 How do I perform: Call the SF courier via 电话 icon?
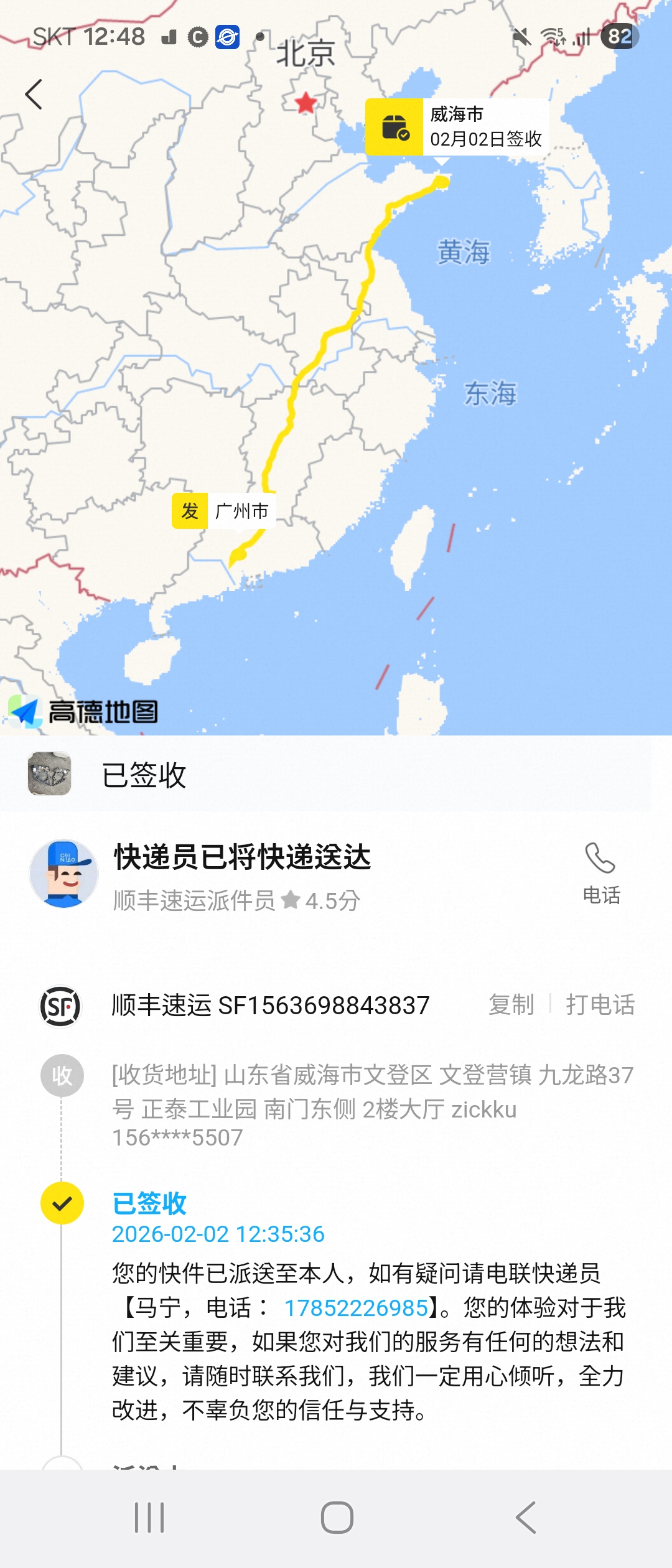(600, 872)
